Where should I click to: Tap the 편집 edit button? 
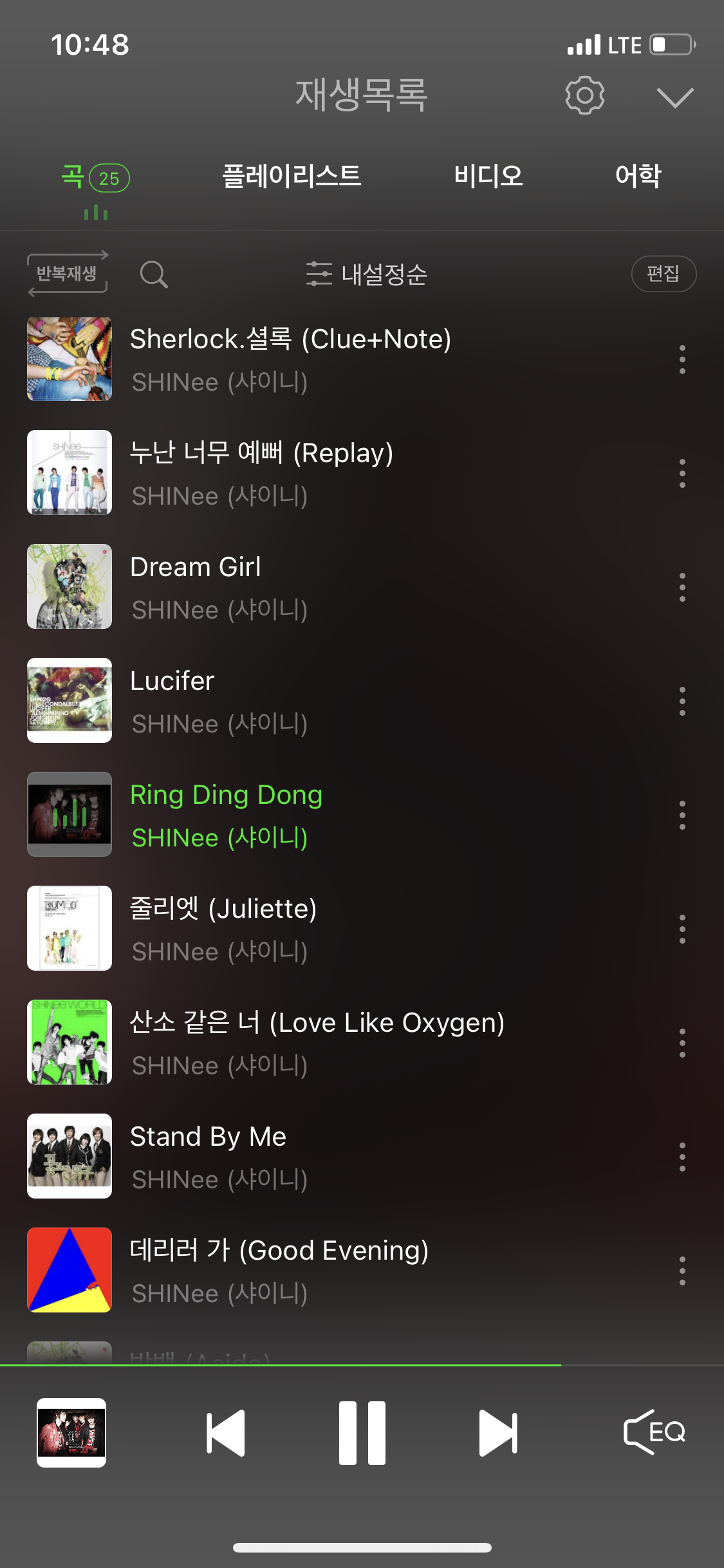pyautogui.click(x=664, y=274)
